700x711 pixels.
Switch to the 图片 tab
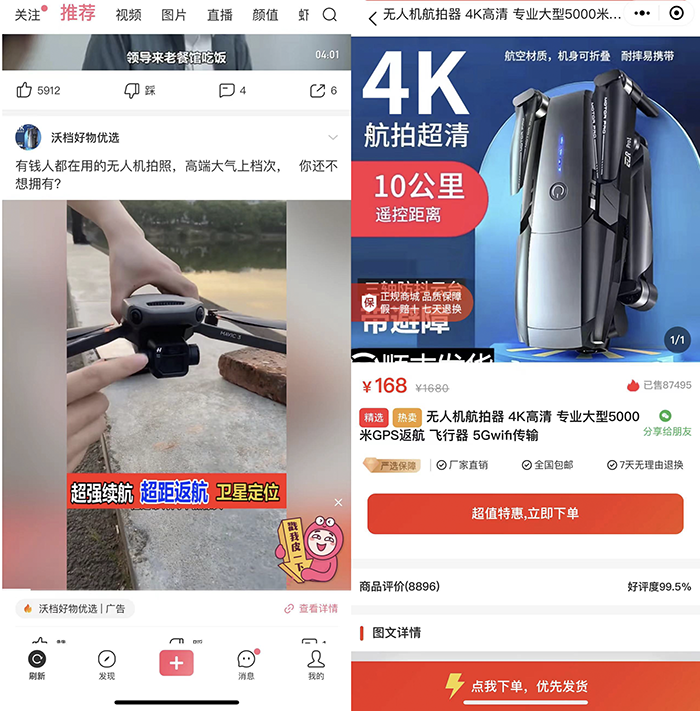pos(174,15)
